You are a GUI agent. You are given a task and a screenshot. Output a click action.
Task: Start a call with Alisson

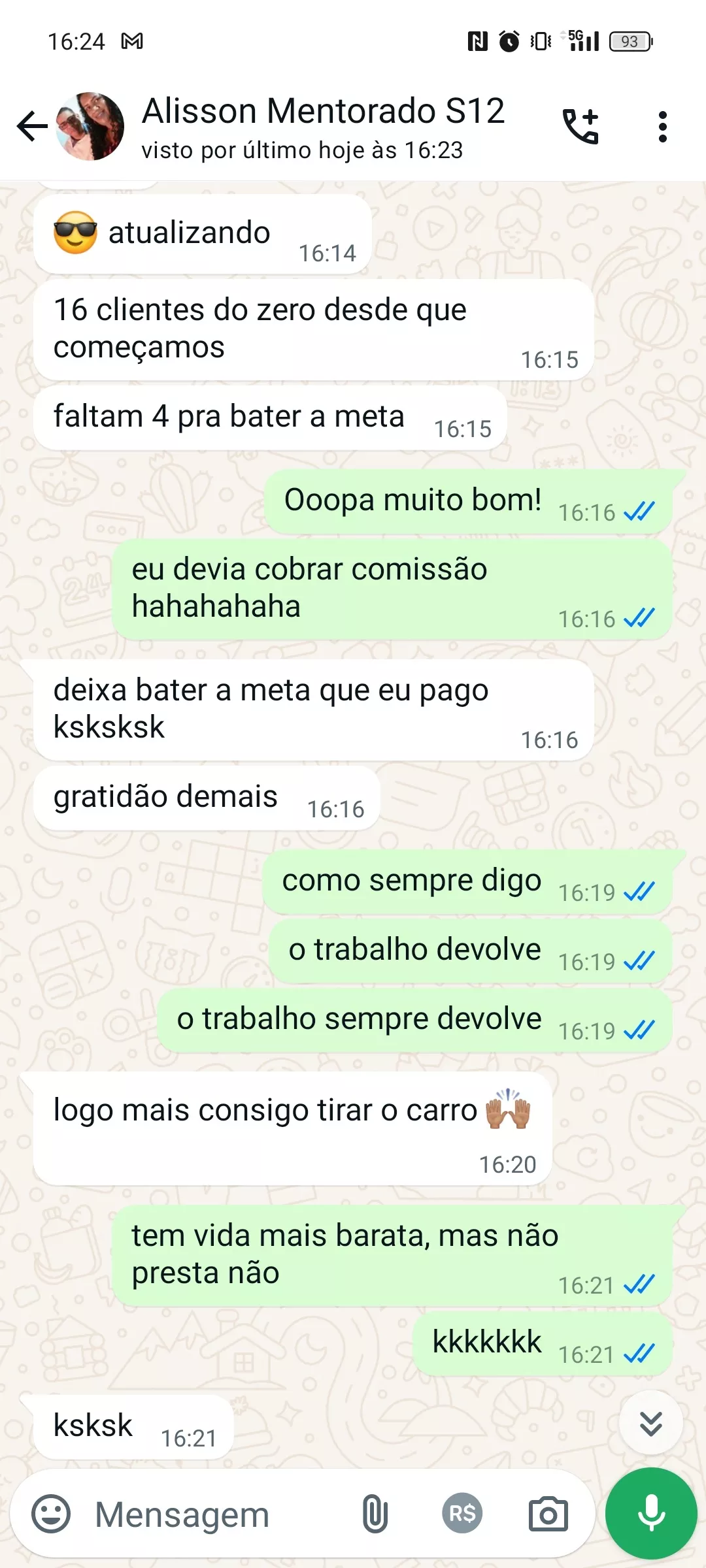pyautogui.click(x=580, y=126)
